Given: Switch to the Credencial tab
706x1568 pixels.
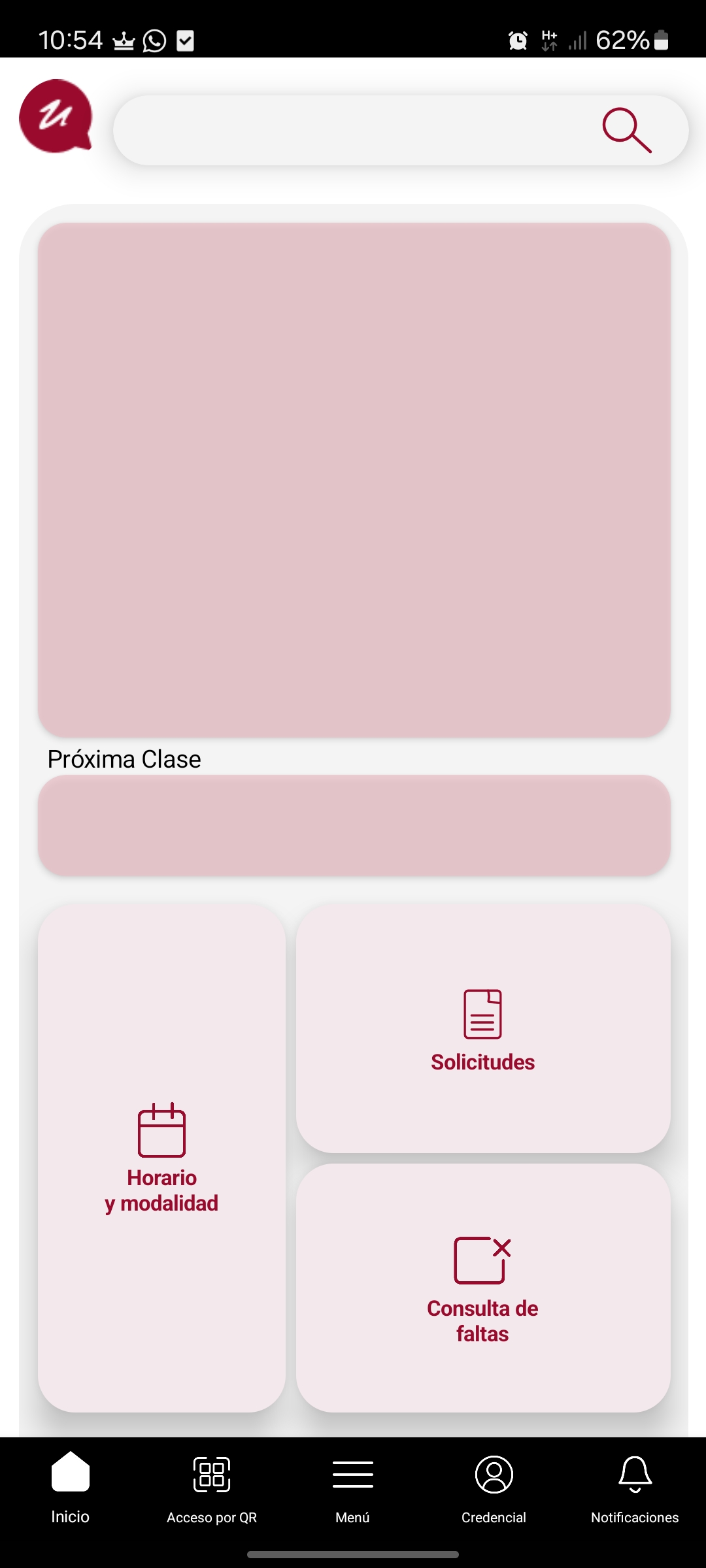Looking at the screenshot, I should 494,1488.
